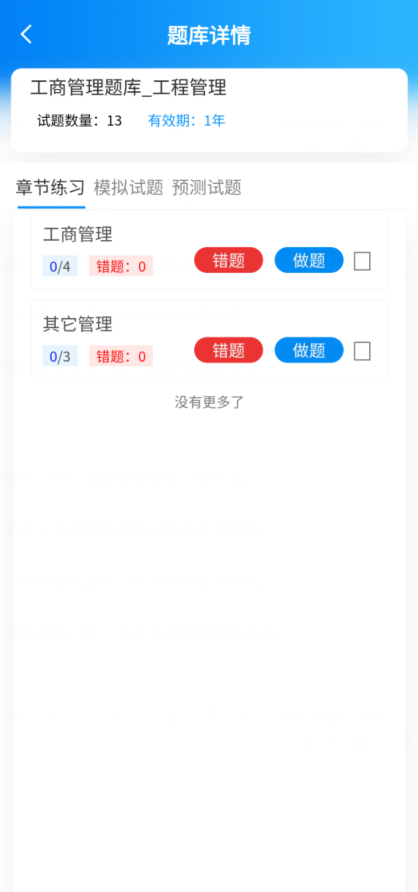Image resolution: width=418 pixels, height=892 pixels.
Task: Switch to the 预测试题 tab
Action: pos(206,187)
